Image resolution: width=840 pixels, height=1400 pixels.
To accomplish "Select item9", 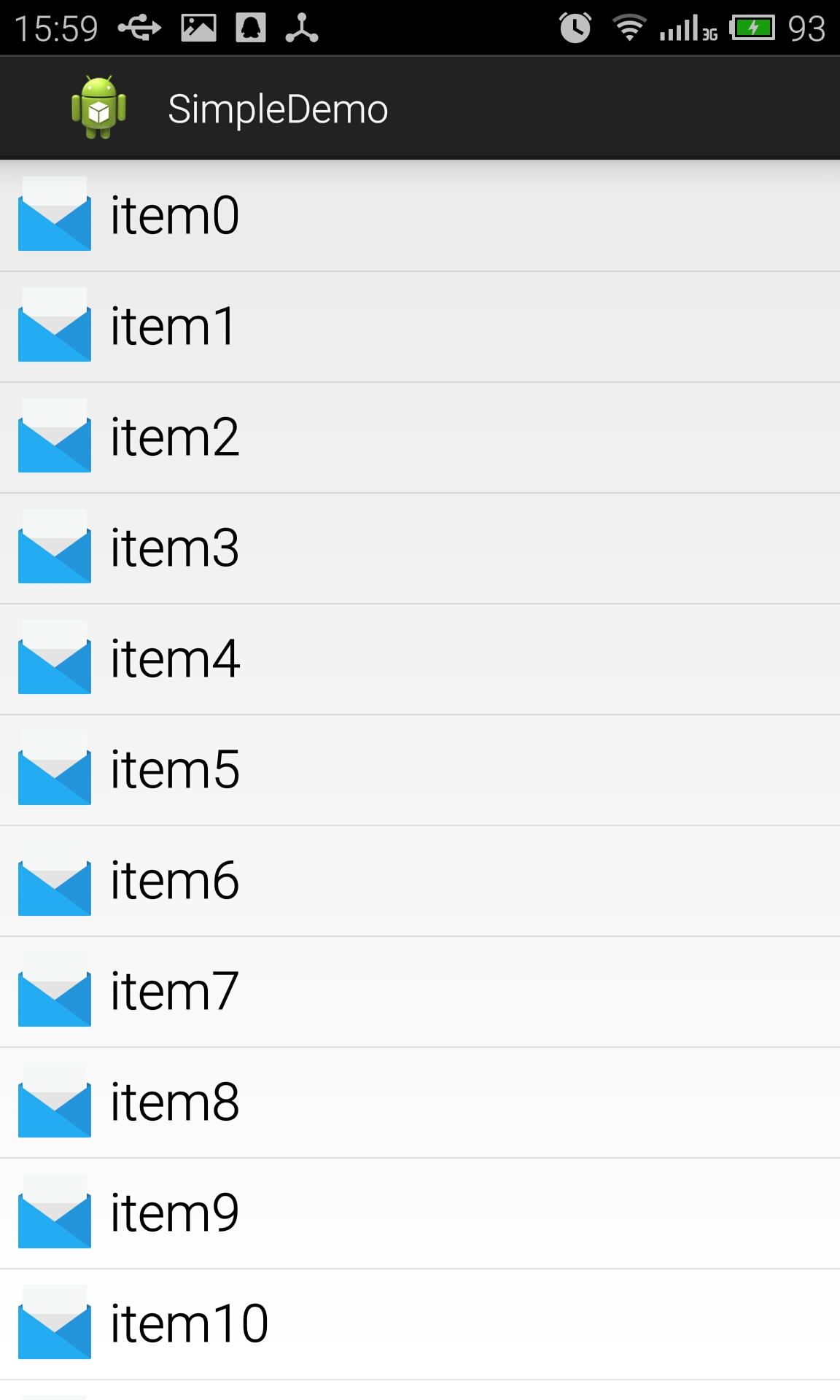I will (420, 1213).
